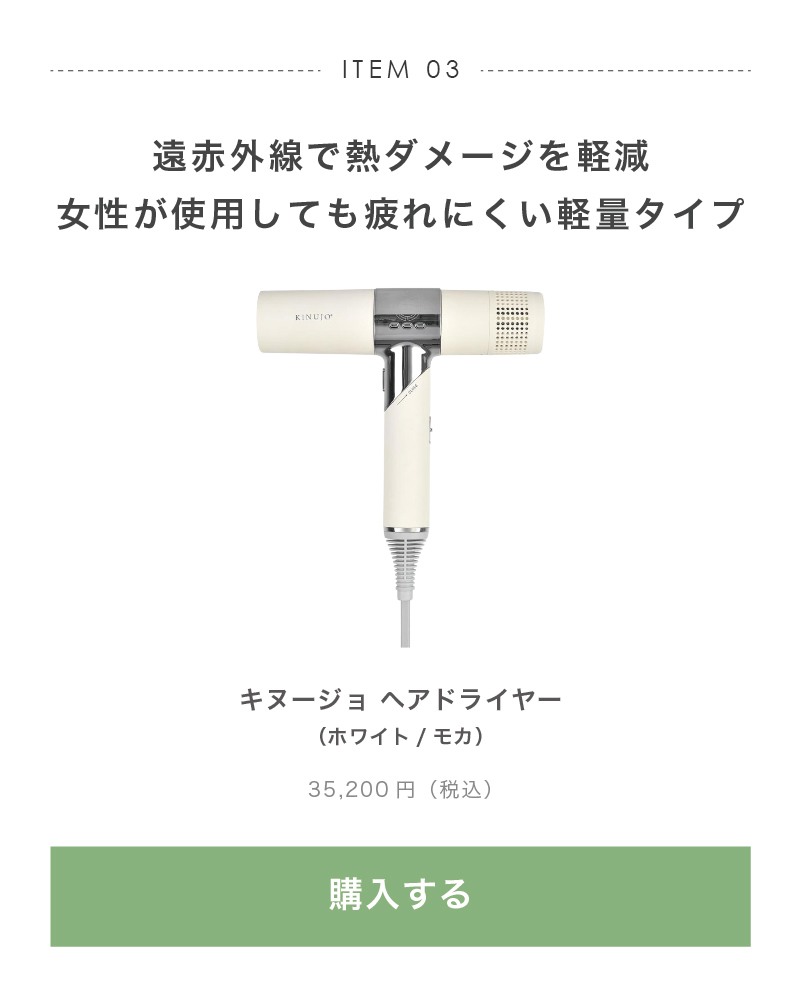Click the KINUJO logo on the dryer body
The width and height of the screenshot is (800, 996).
tap(312, 315)
